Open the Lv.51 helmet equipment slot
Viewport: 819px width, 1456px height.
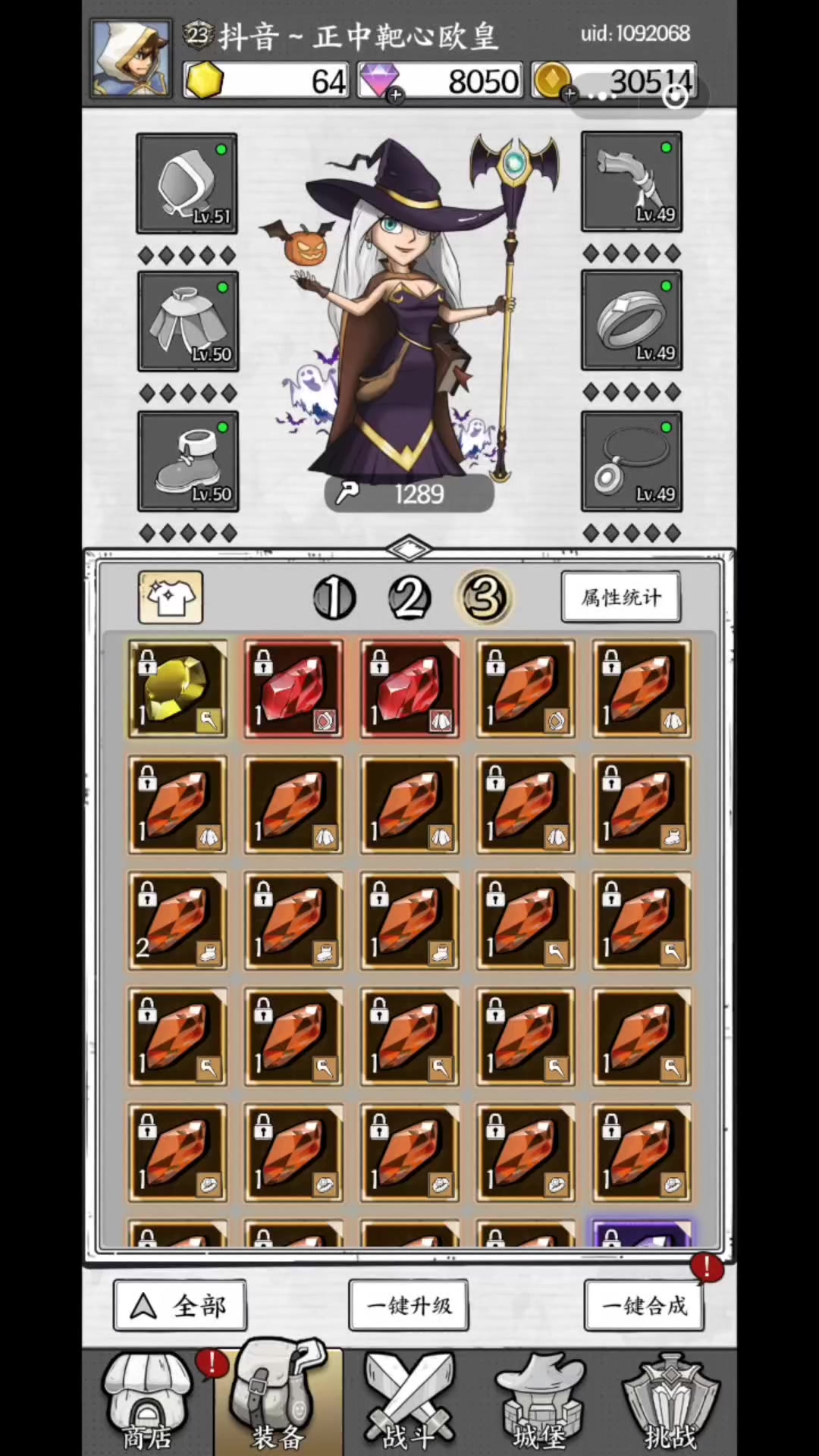[187, 184]
